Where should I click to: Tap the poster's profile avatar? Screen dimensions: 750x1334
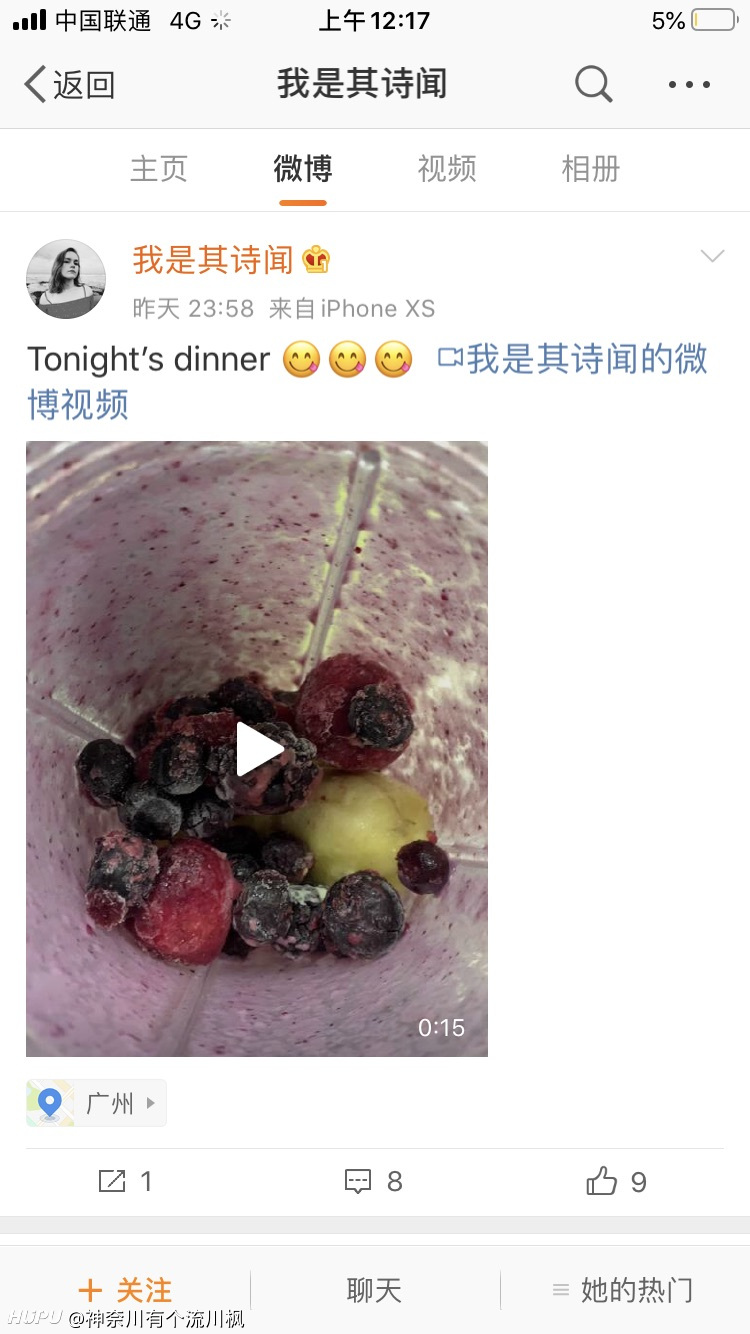pos(66,279)
